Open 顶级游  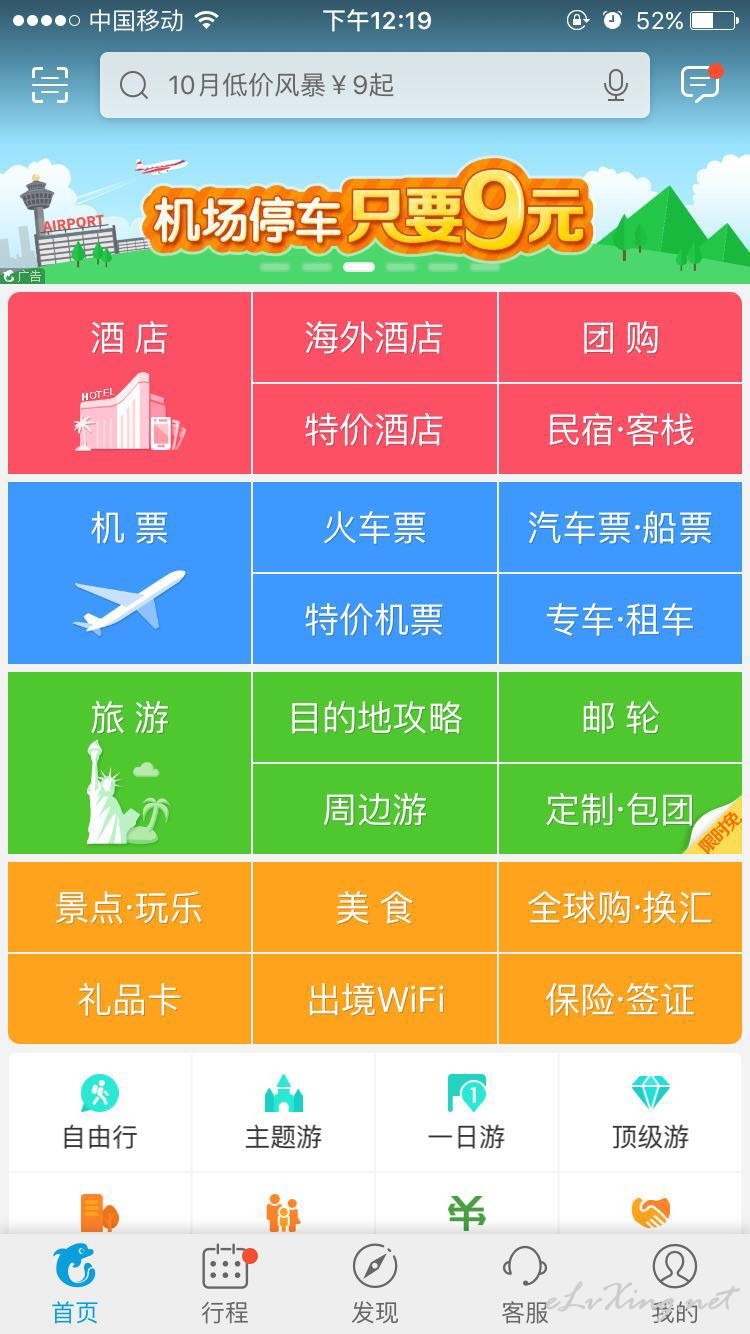(650, 1112)
